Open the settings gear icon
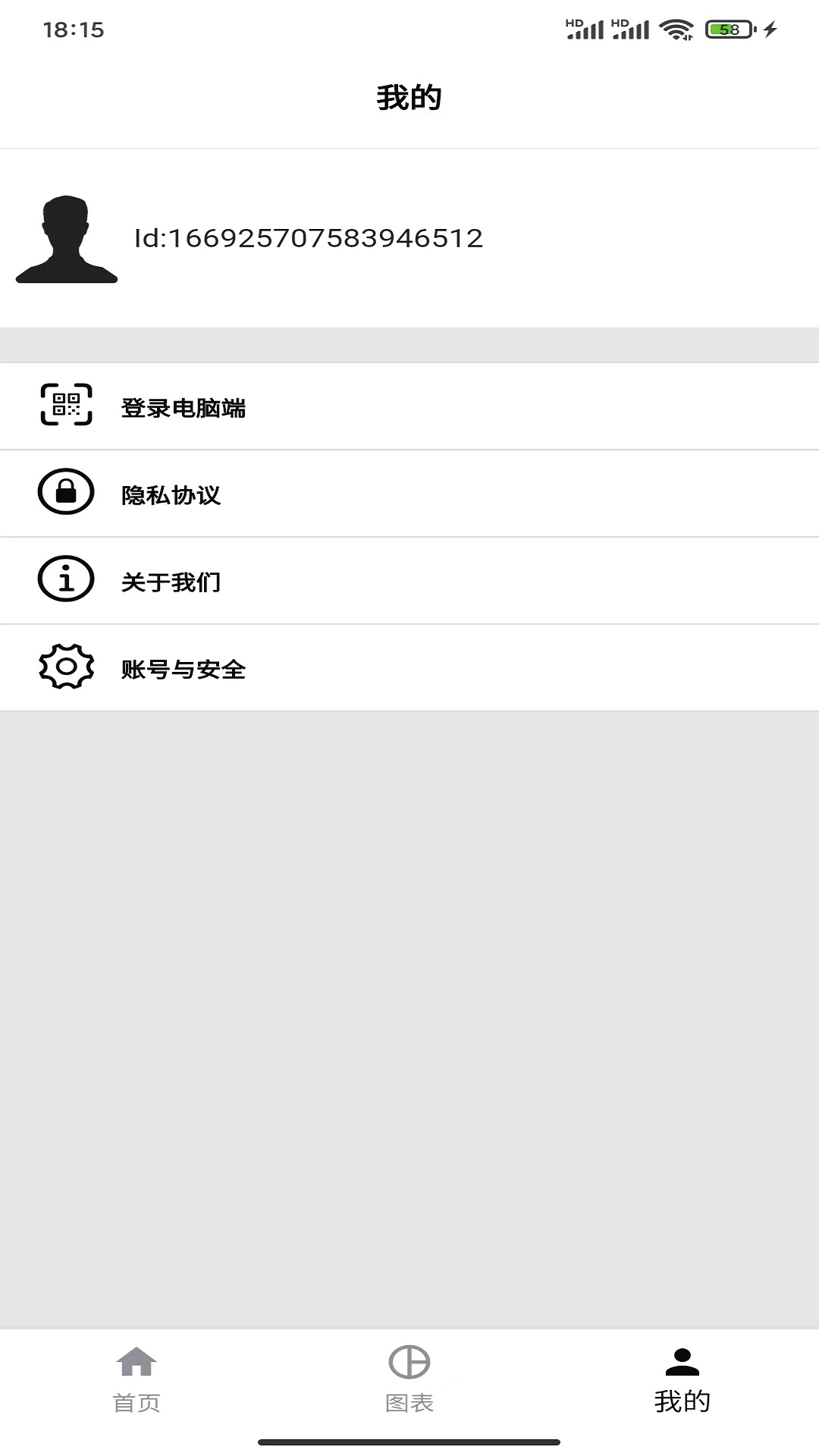The height and width of the screenshot is (1456, 819). (x=66, y=668)
